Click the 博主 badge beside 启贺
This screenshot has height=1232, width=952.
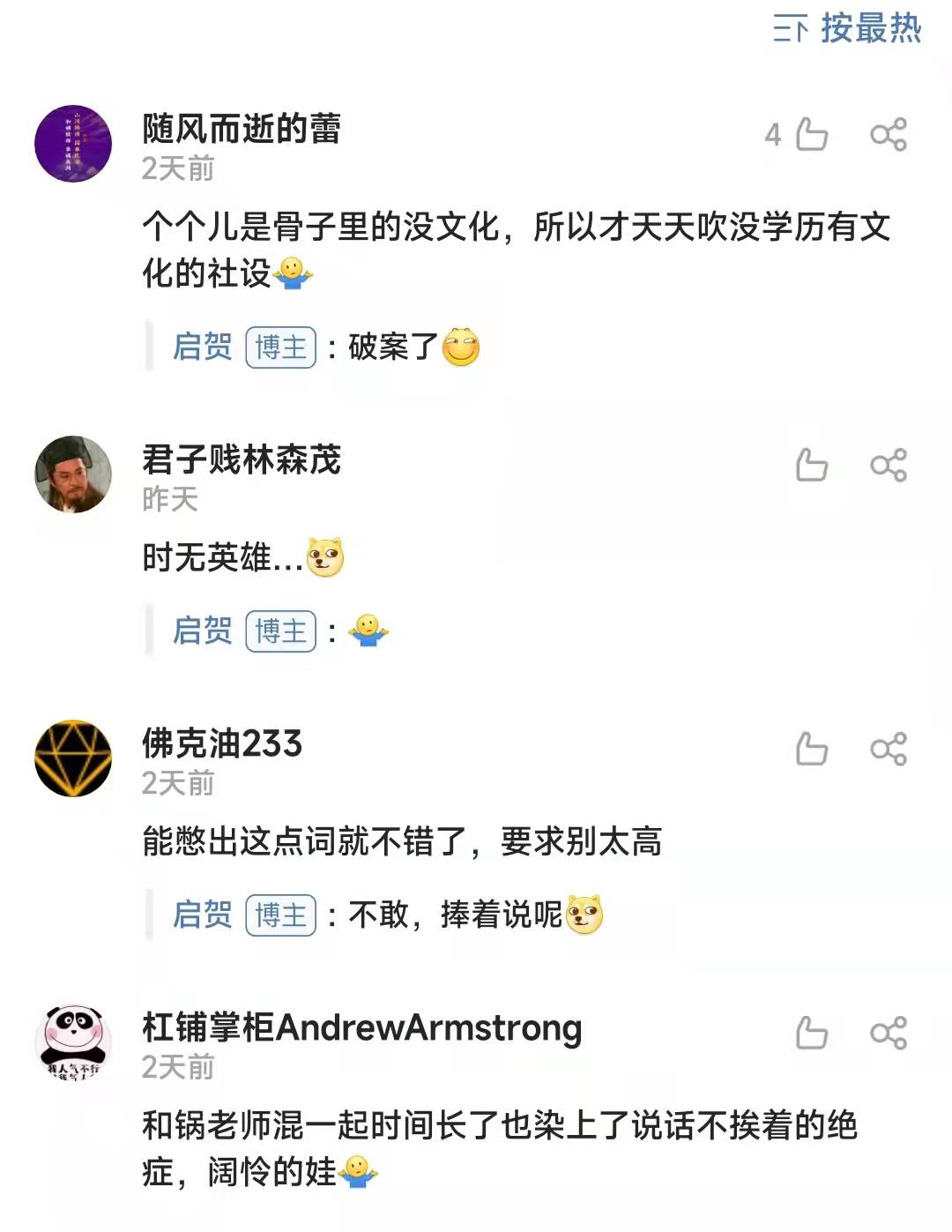tap(280, 347)
